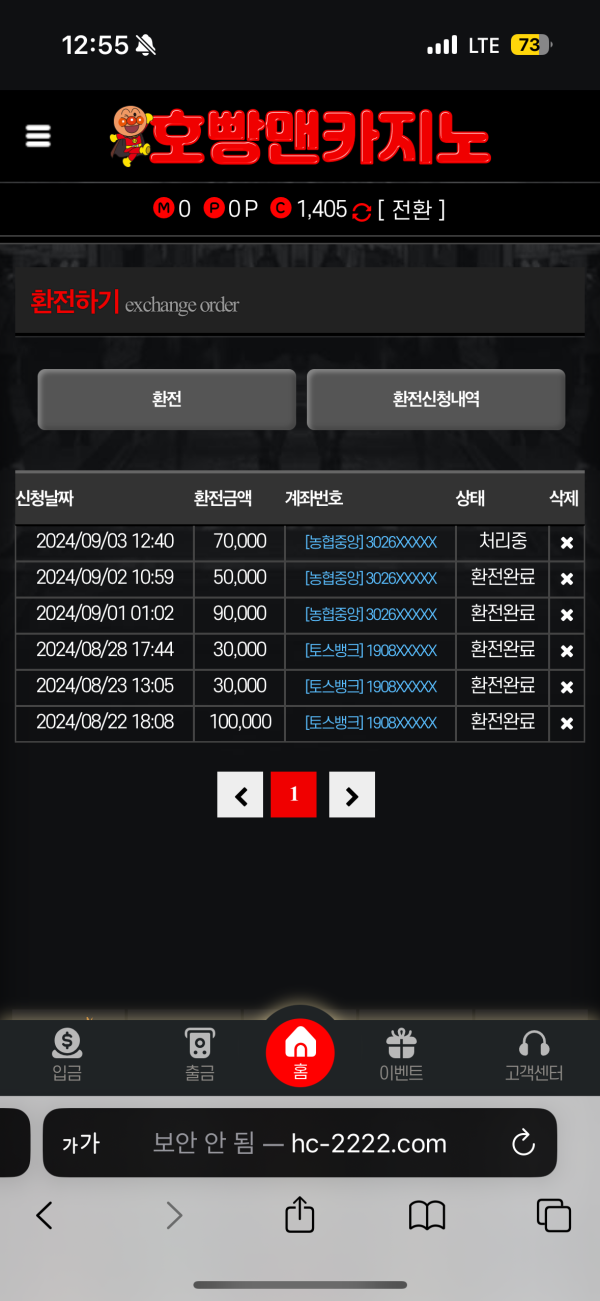Remove the 2024/08/23 13:05 record

tap(566, 687)
